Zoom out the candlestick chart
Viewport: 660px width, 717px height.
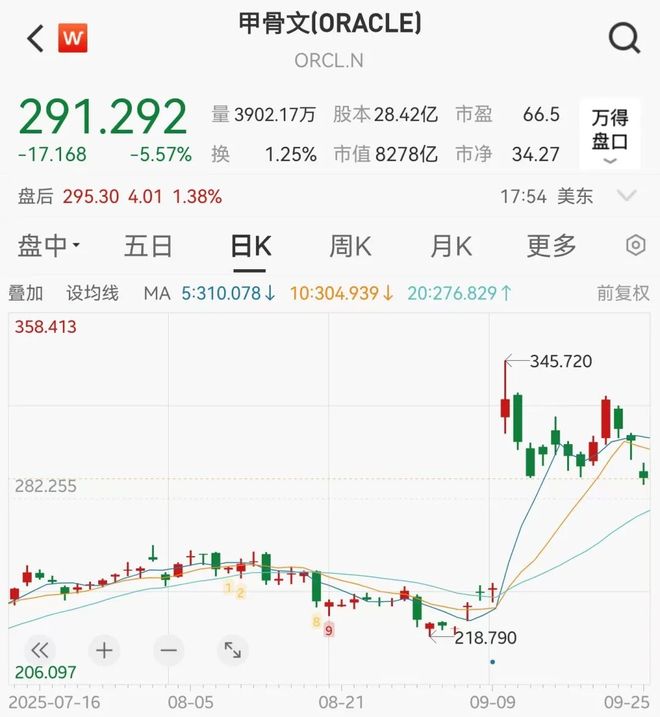tap(168, 650)
